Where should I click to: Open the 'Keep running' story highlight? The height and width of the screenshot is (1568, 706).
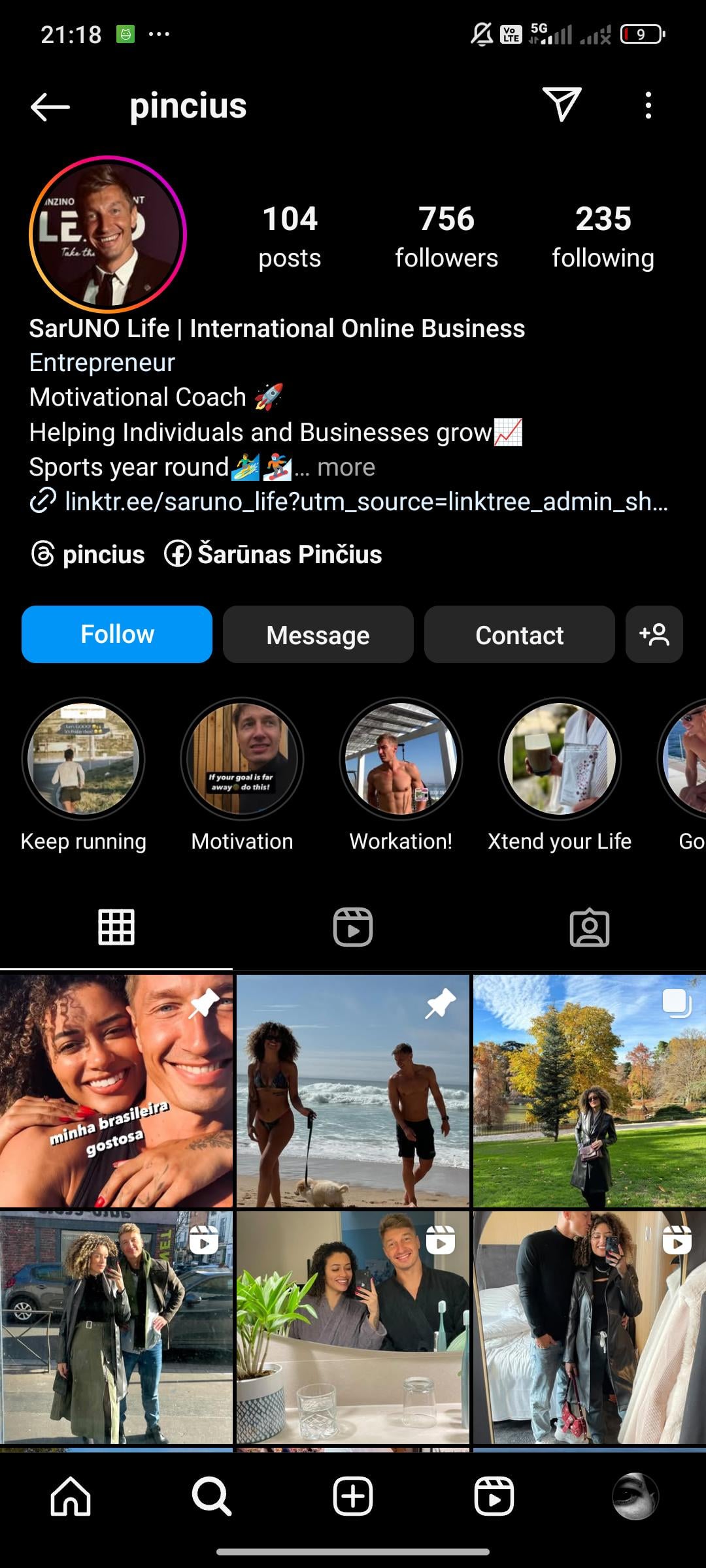point(84,759)
